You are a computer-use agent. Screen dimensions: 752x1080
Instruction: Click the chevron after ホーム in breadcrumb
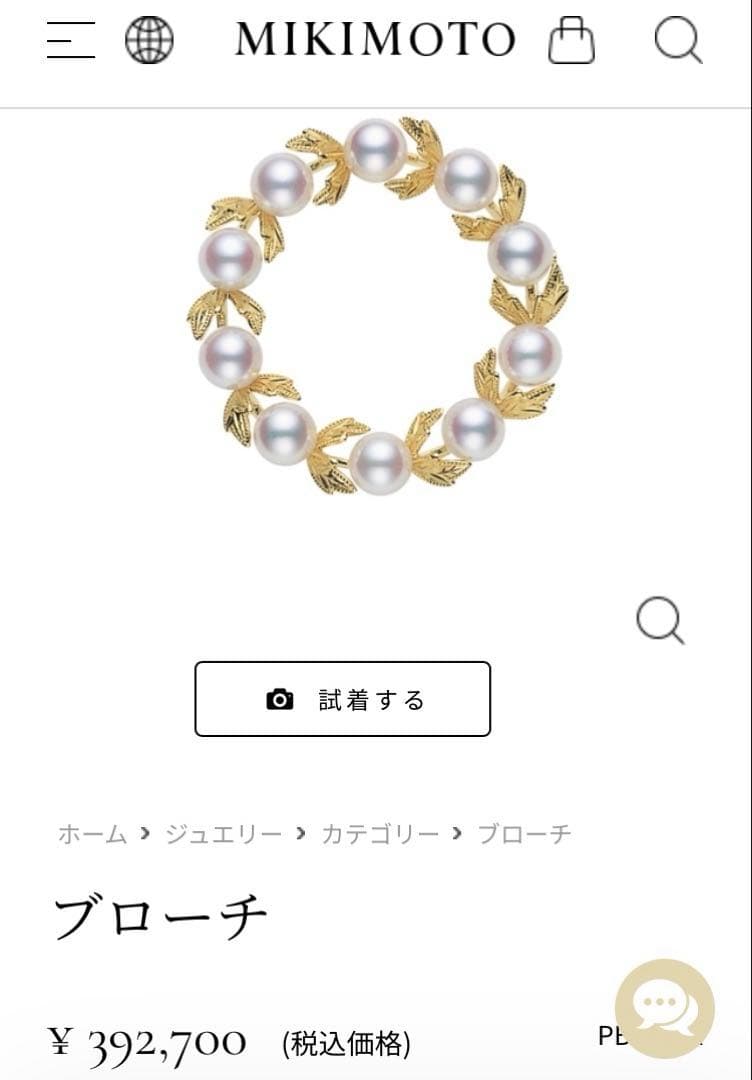pyautogui.click(x=144, y=833)
